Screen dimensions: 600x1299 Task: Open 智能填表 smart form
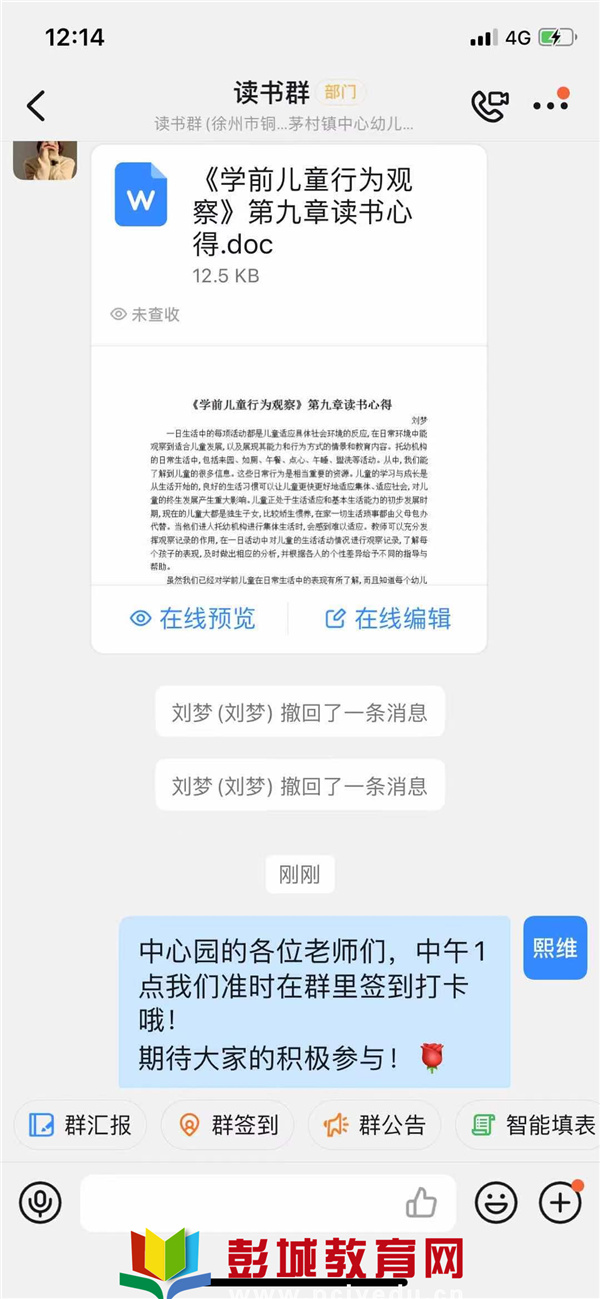532,1125
